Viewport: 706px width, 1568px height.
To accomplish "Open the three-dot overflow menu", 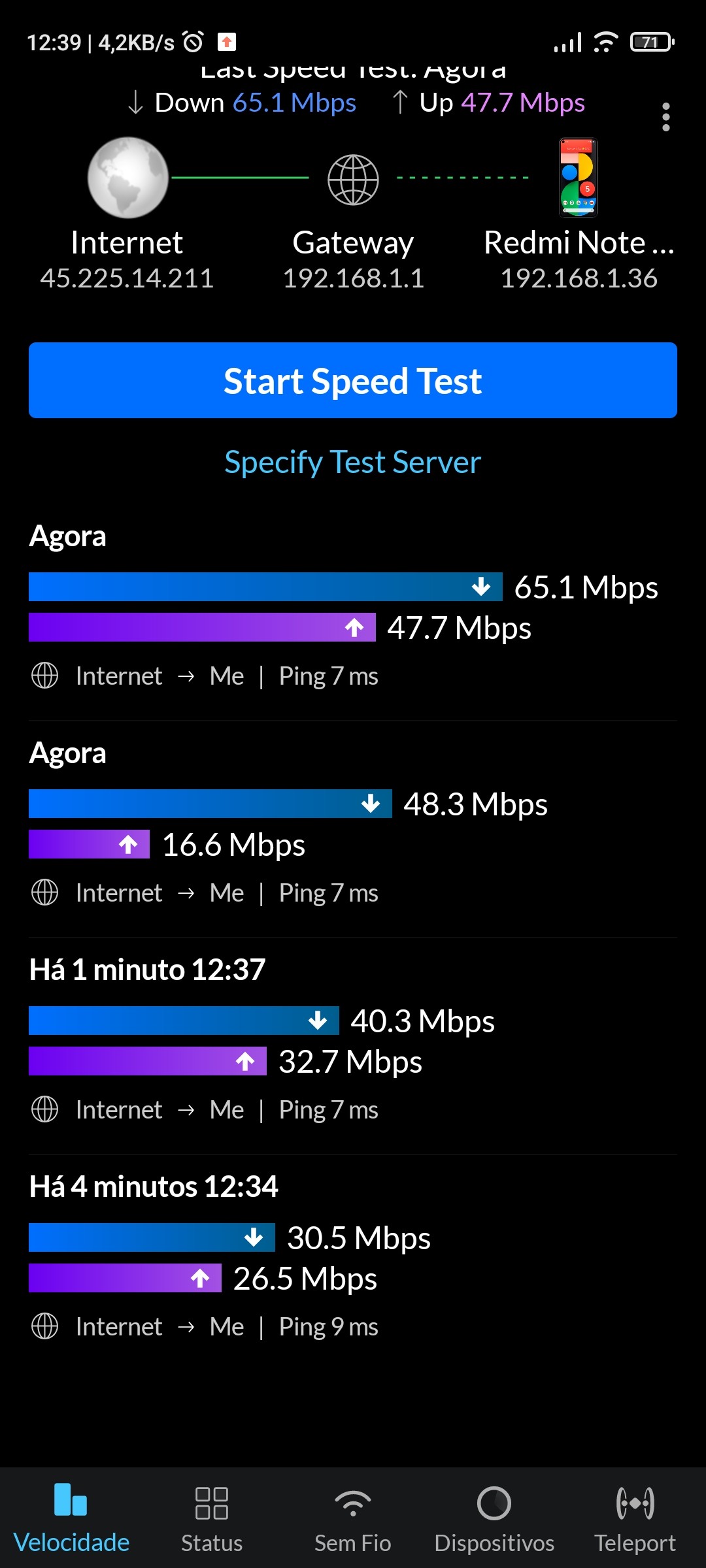I will 665,118.
